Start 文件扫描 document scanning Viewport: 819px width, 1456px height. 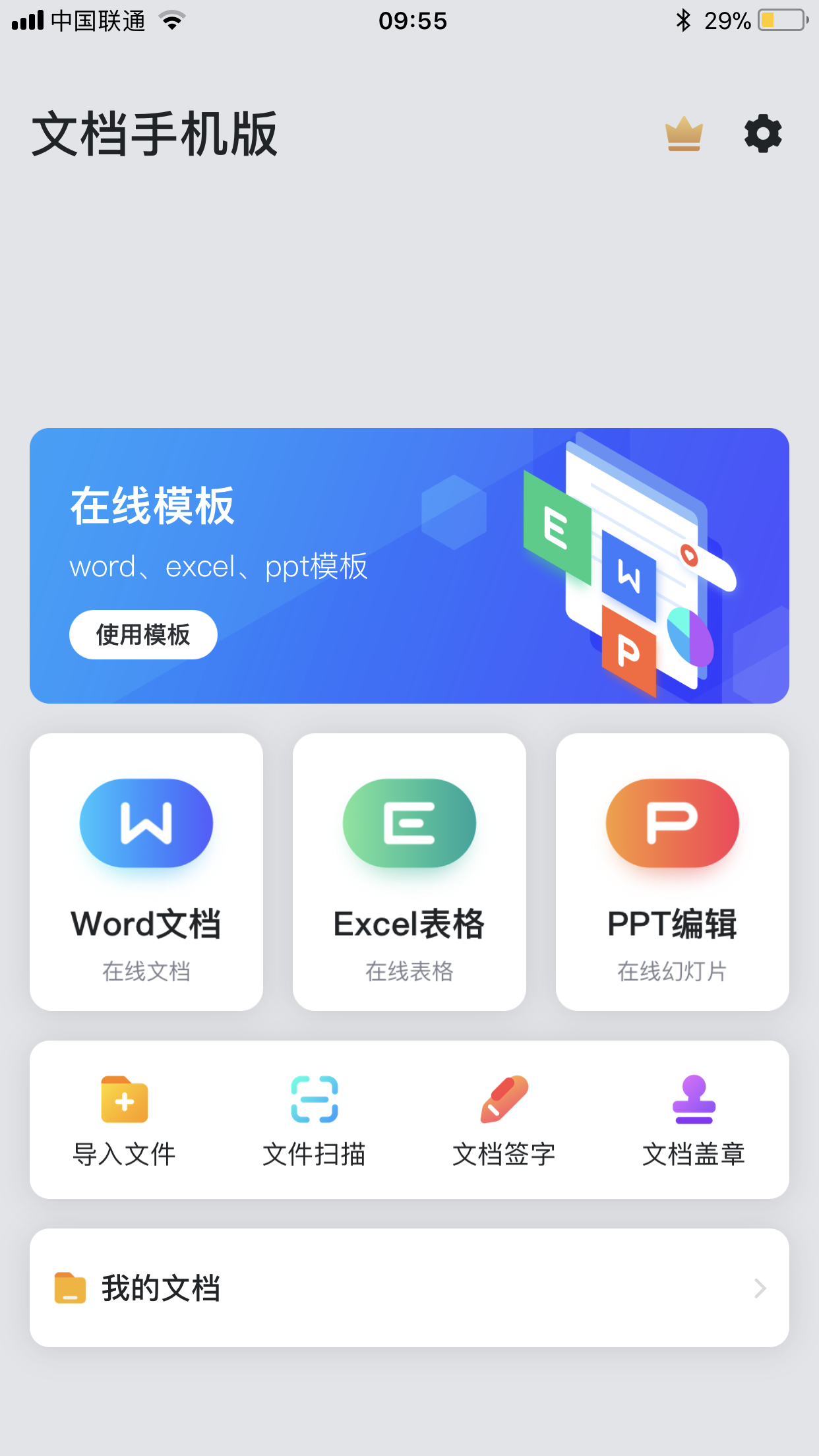tap(314, 1120)
